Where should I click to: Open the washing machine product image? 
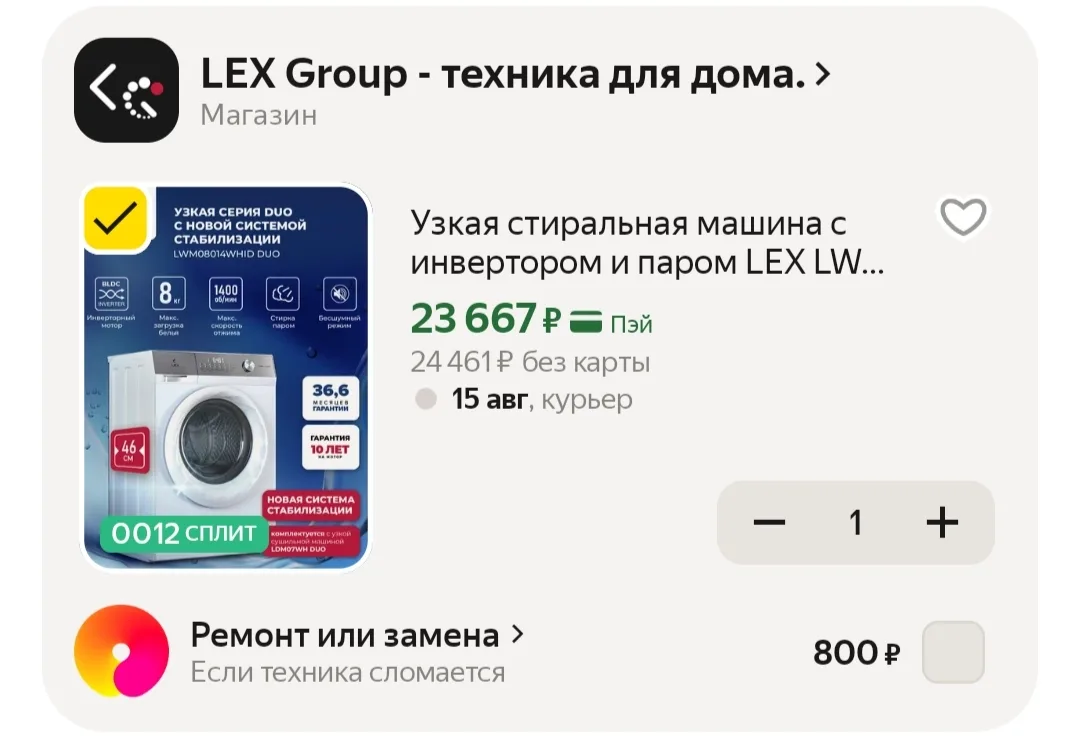(226, 378)
